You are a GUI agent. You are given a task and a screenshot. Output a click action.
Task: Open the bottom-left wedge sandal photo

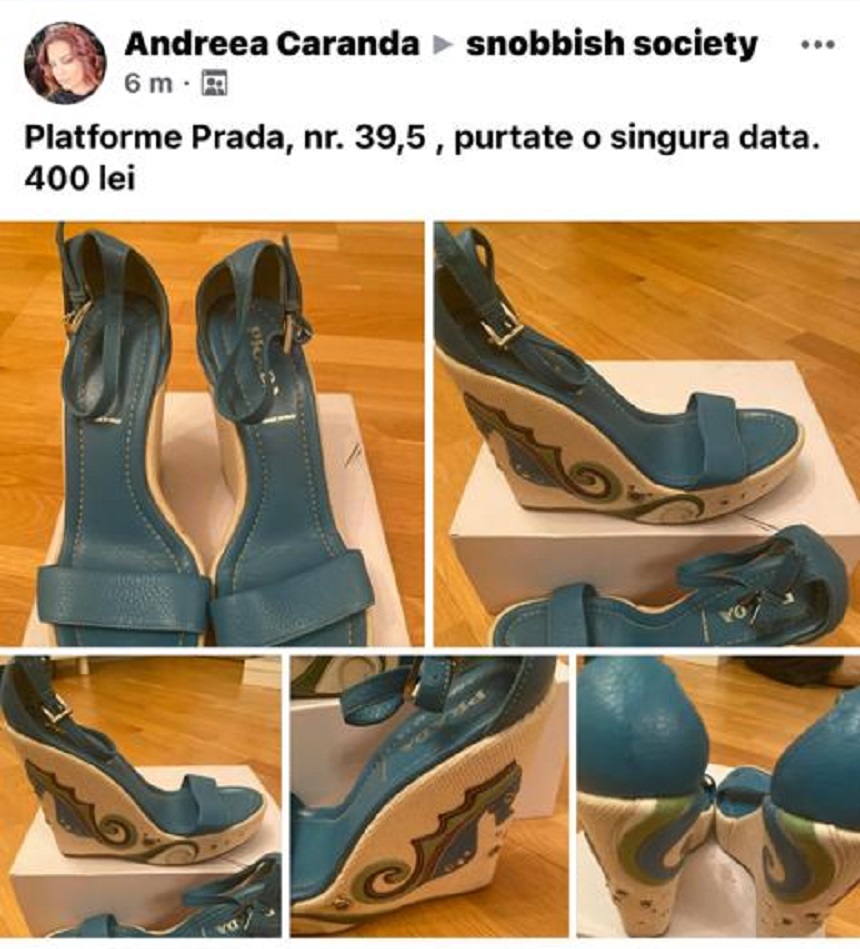click(x=140, y=795)
